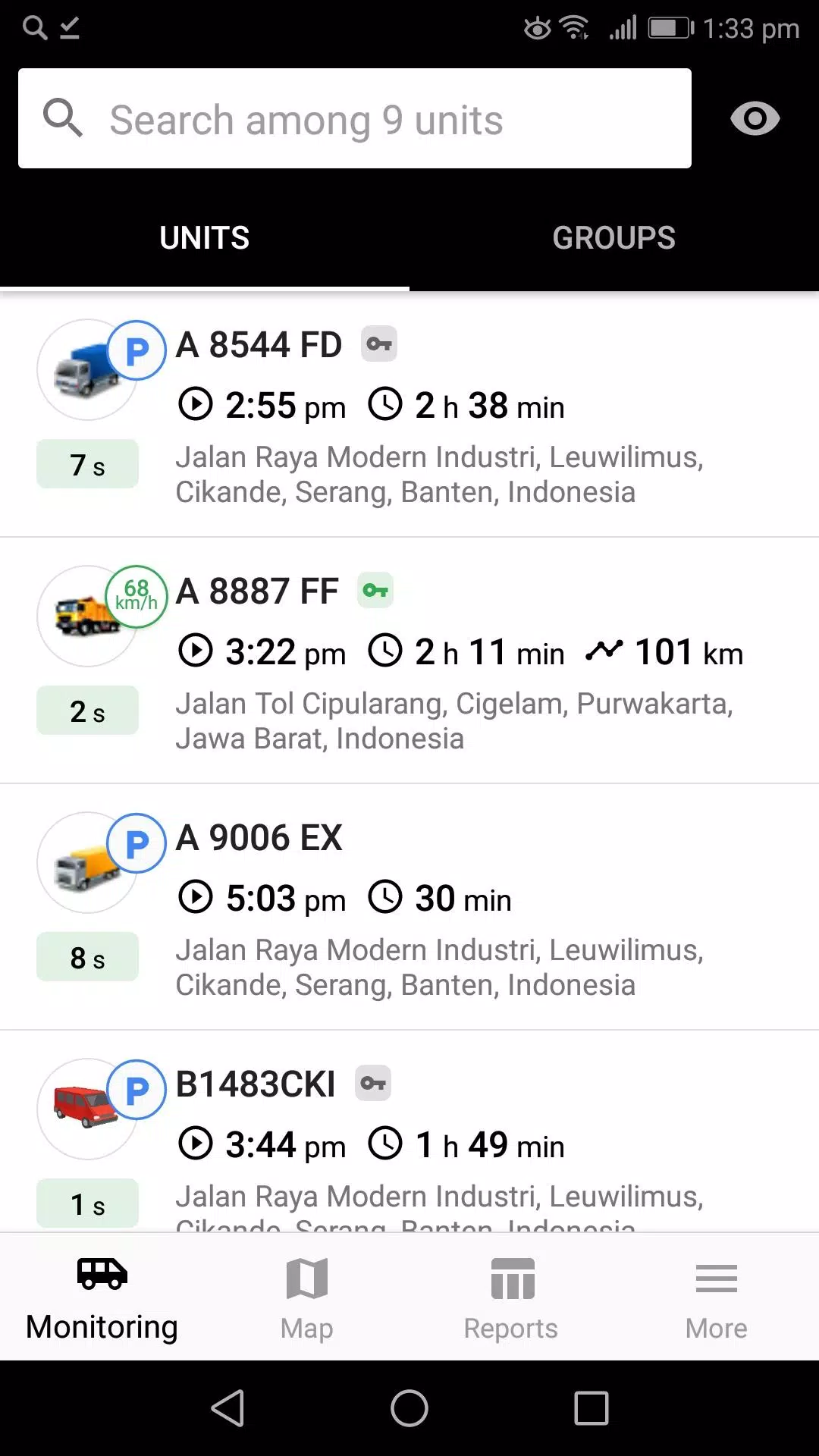Image resolution: width=819 pixels, height=1456 pixels.
Task: Tap the system back button
Action: pos(227,1408)
